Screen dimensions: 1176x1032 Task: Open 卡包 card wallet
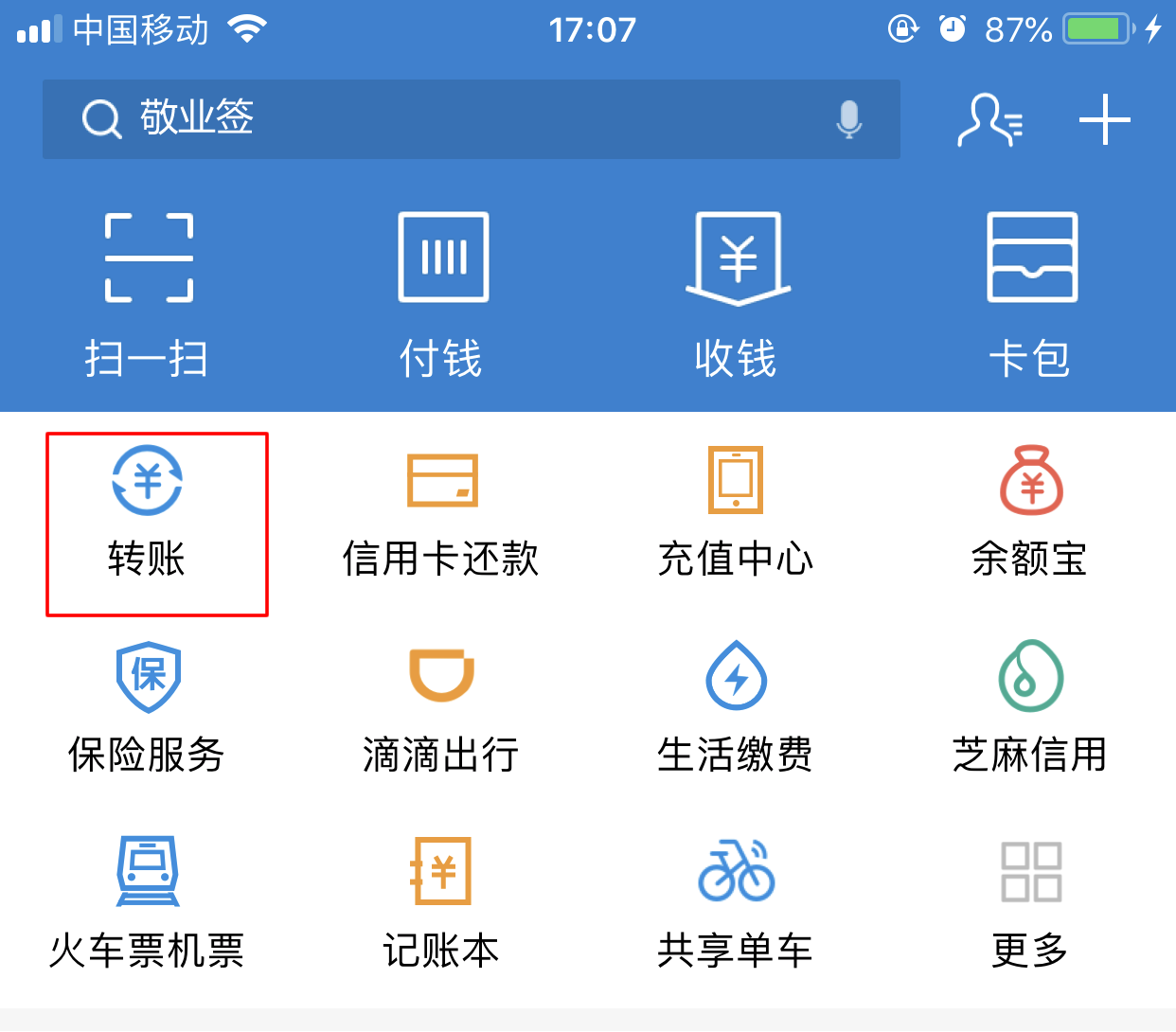1031,294
